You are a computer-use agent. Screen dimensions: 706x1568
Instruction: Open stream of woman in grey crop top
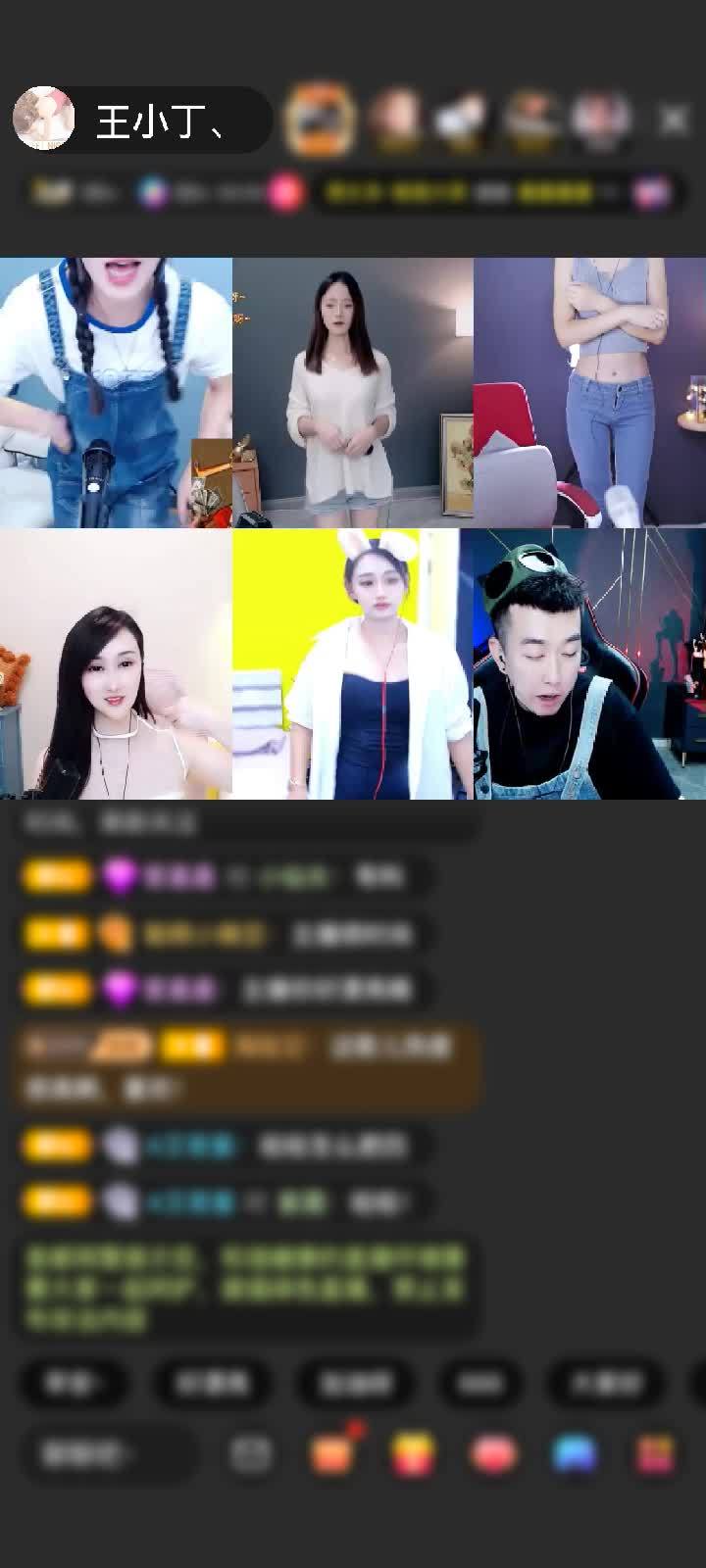[x=589, y=392]
